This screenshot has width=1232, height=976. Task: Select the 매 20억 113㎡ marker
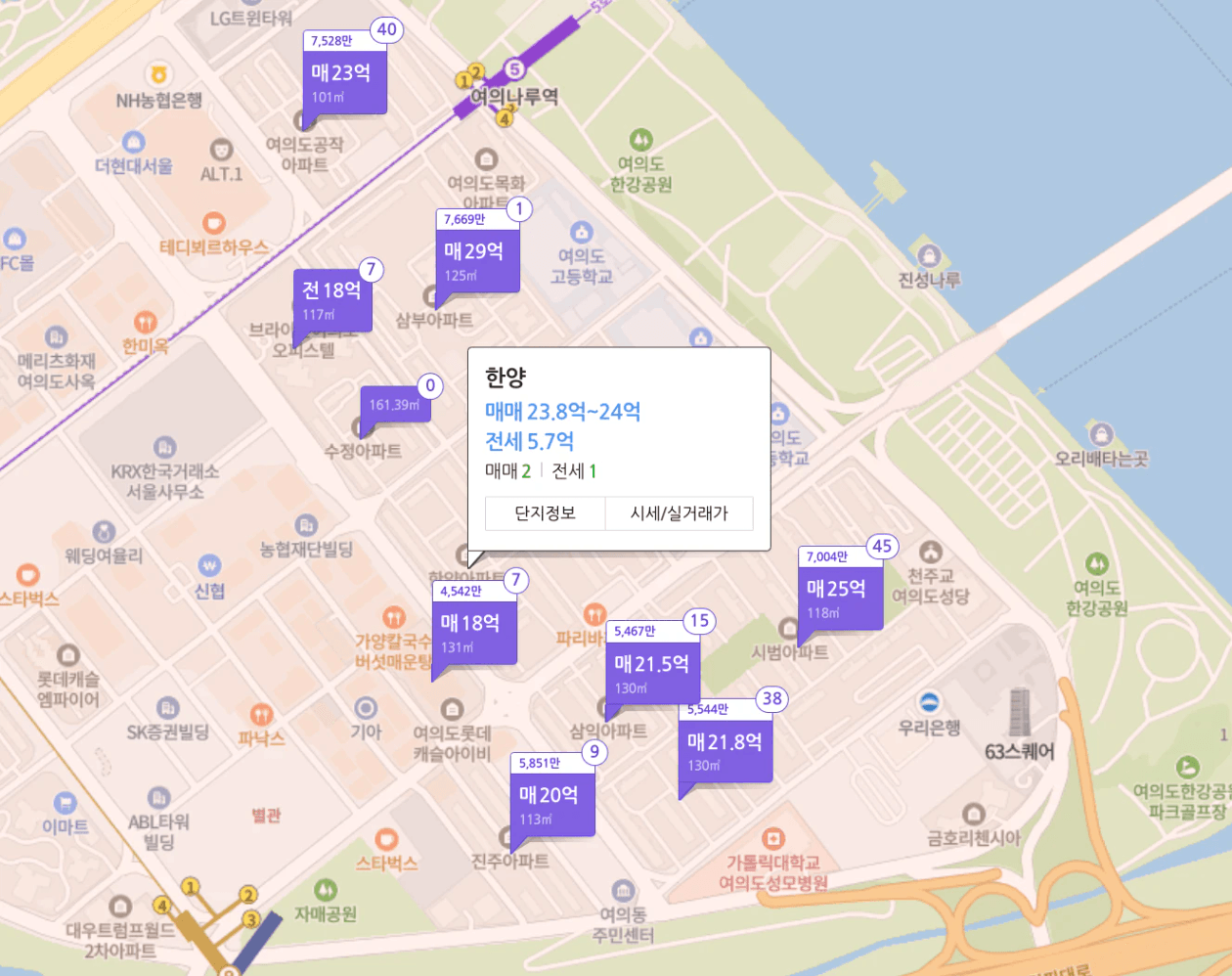(551, 805)
